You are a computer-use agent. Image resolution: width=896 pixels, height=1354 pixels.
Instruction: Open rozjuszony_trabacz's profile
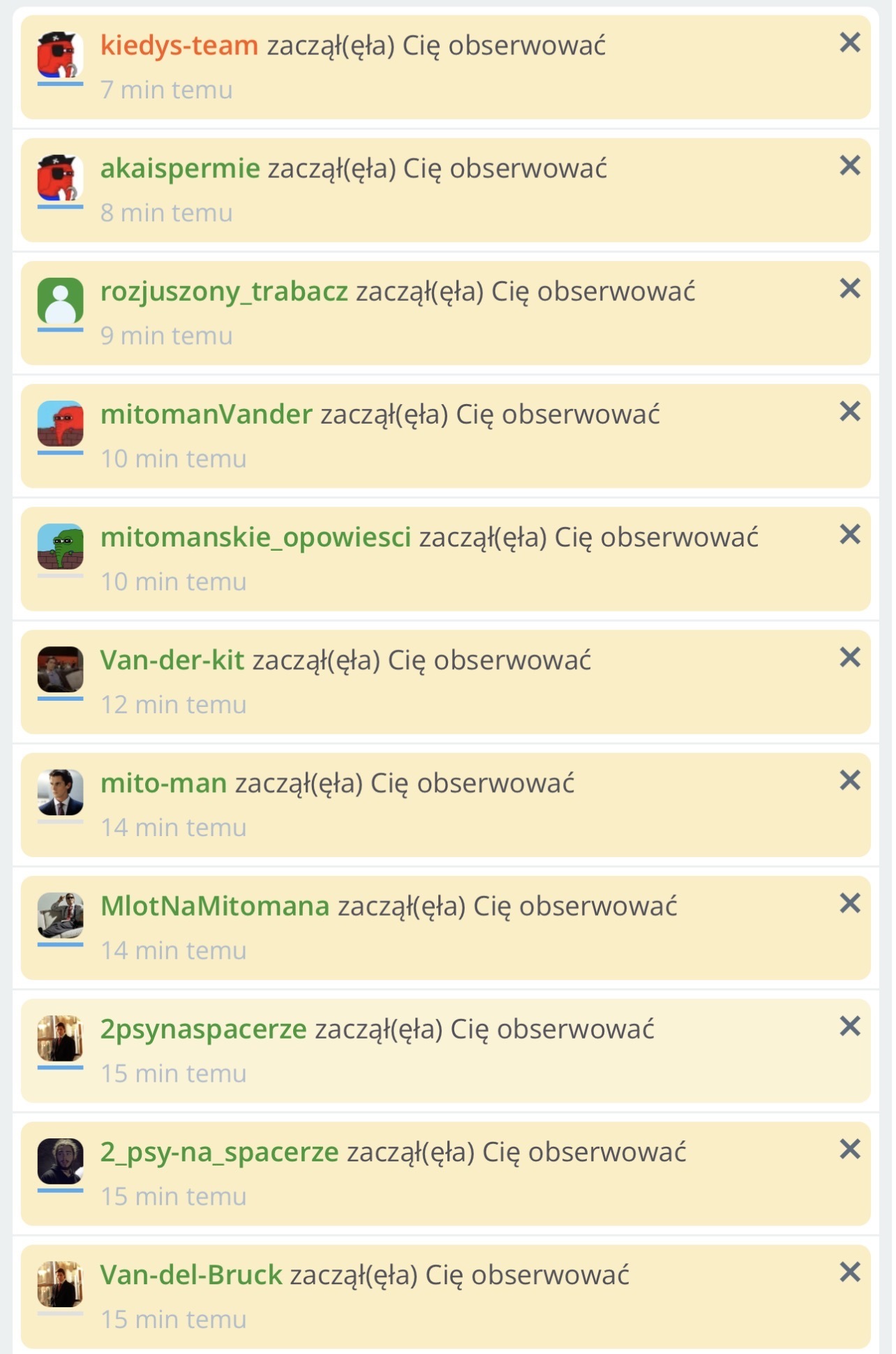pos(223,292)
